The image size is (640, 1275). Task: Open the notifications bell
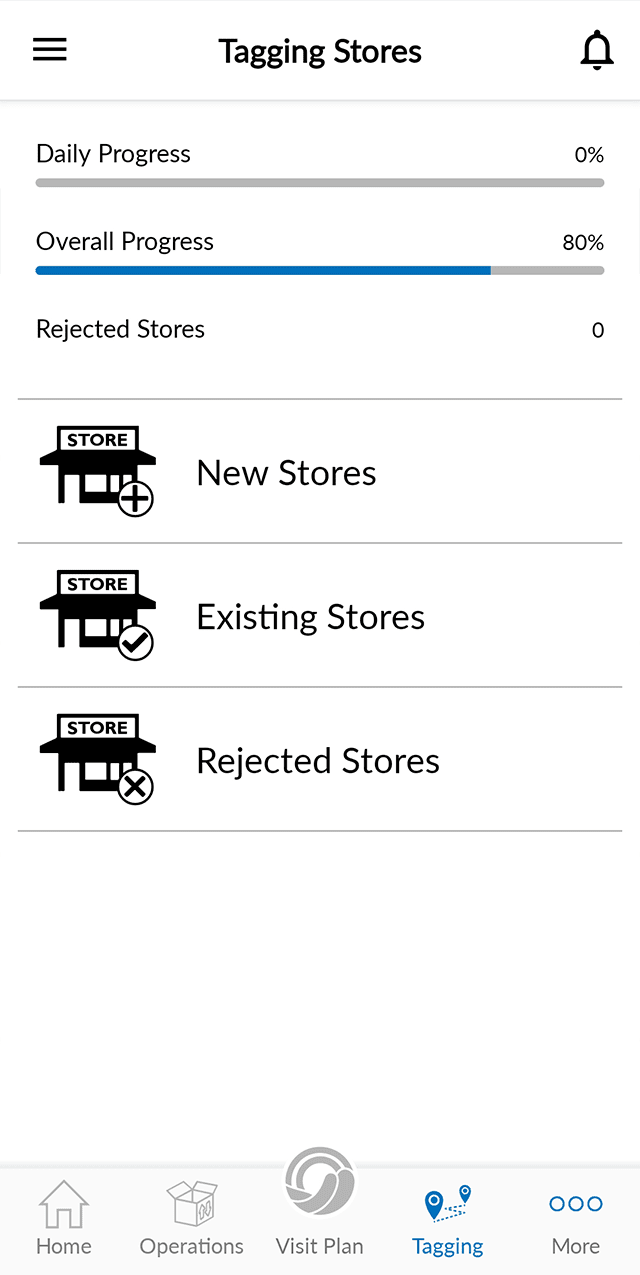(x=597, y=50)
